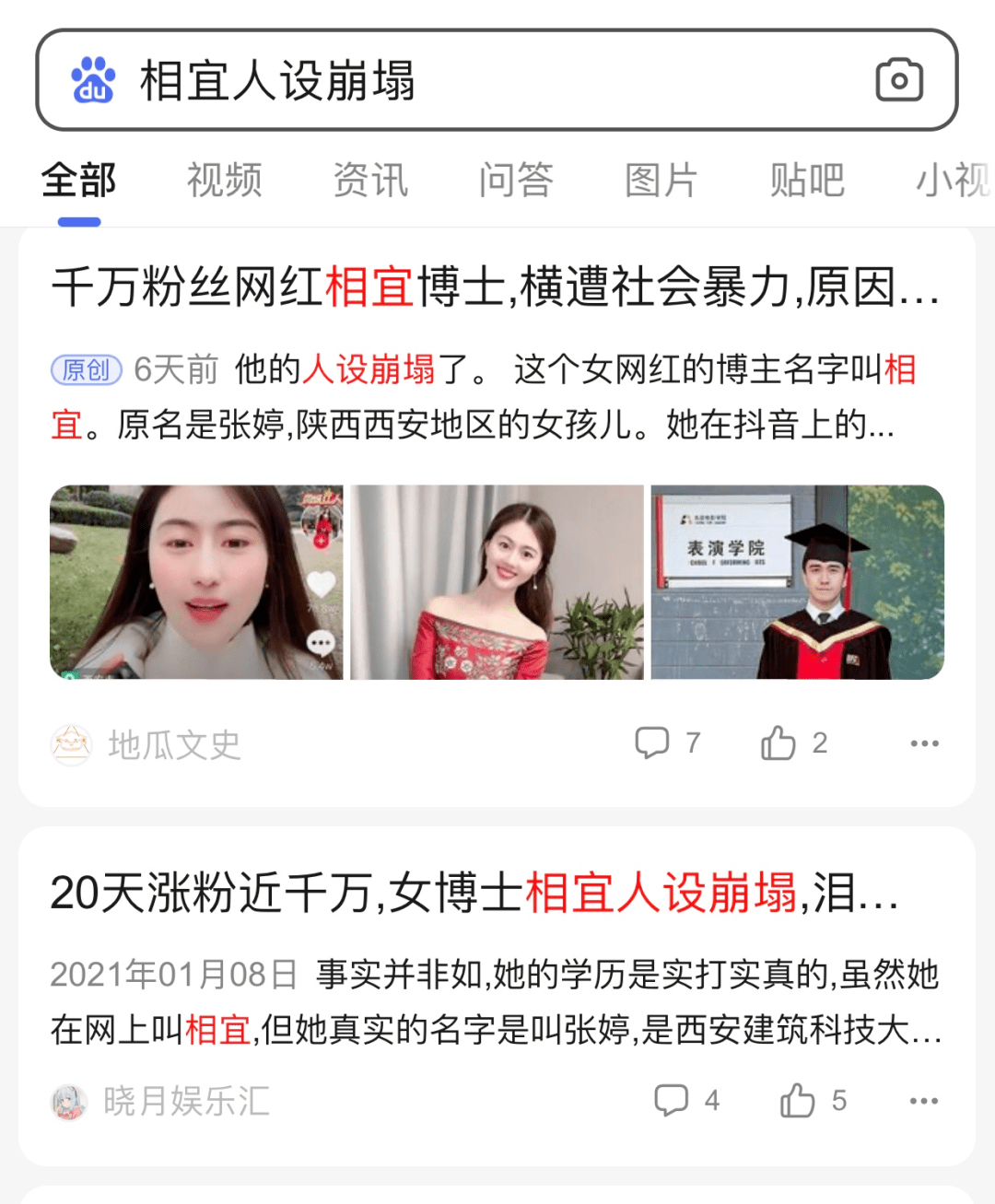Image resolution: width=995 pixels, height=1204 pixels.
Task: Go to the 图片 tab
Action: pyautogui.click(x=661, y=180)
